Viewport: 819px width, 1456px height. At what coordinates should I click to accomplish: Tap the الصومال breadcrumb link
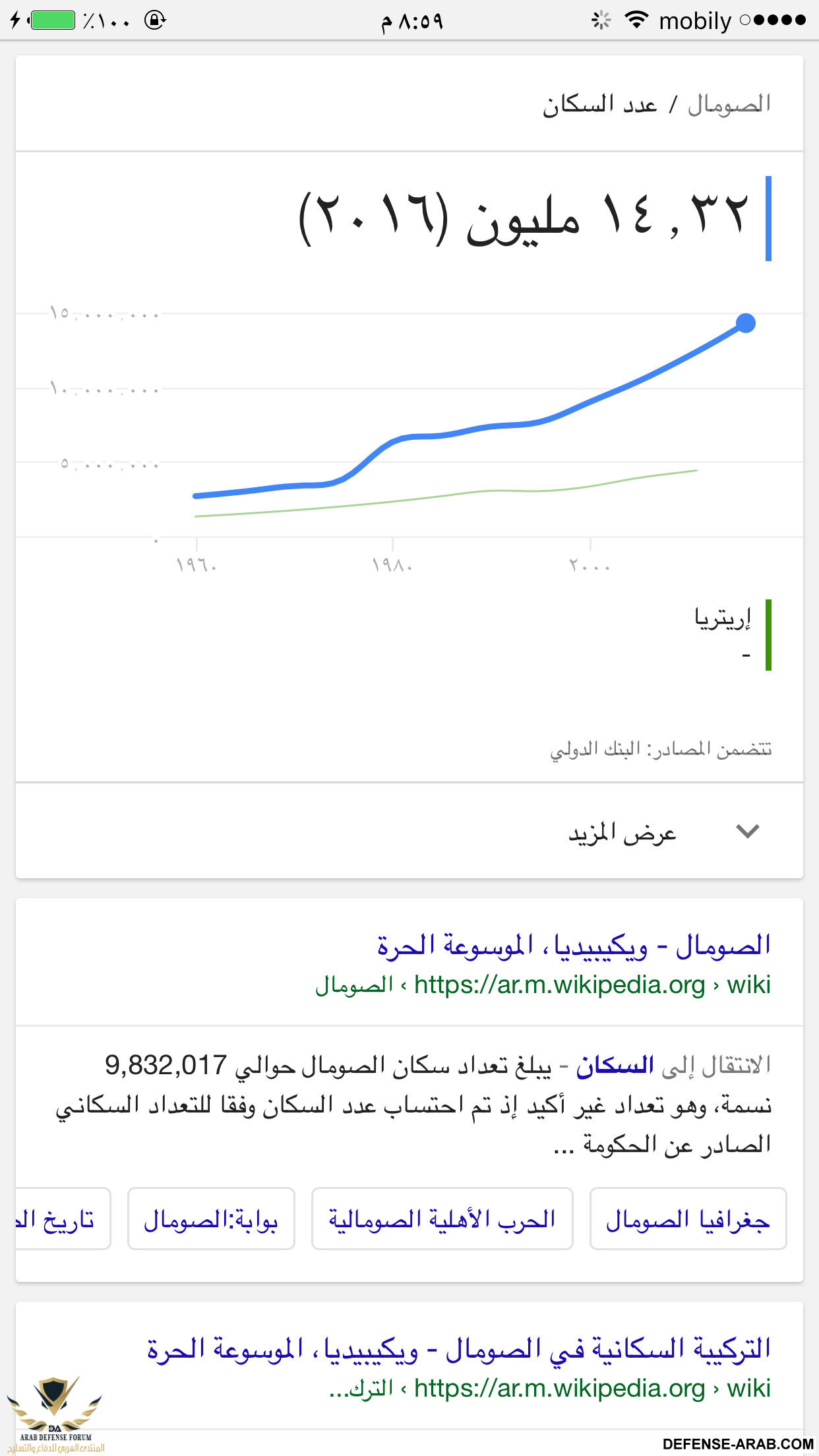pyautogui.click(x=729, y=104)
